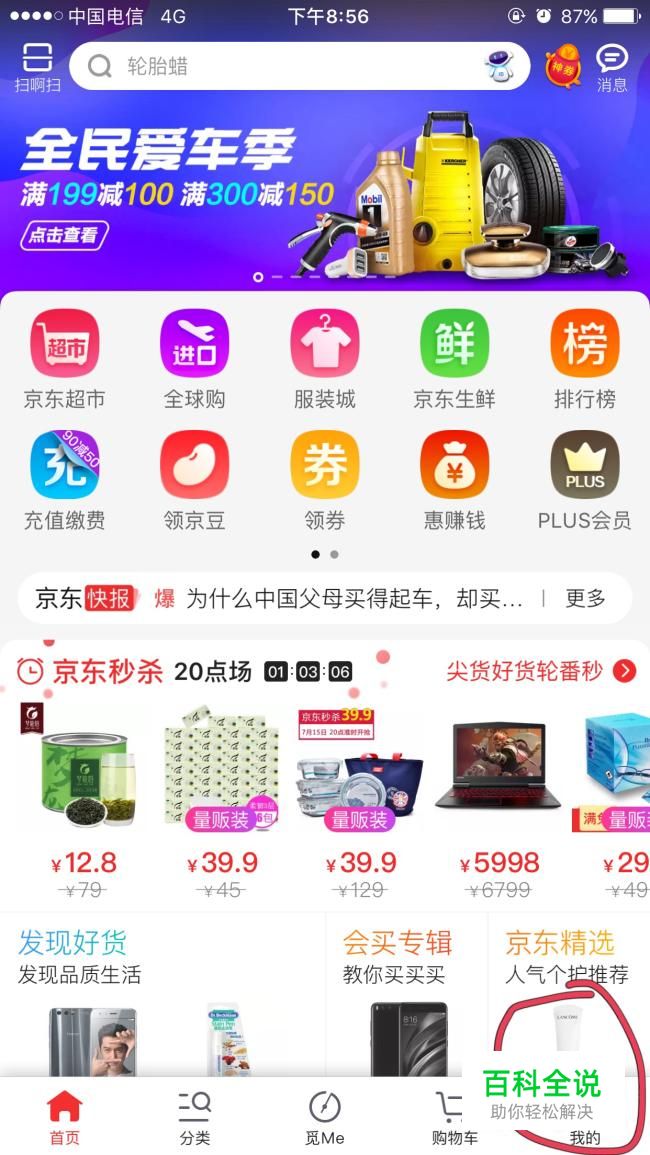
Task: Open 消息 messages
Action: [611, 67]
